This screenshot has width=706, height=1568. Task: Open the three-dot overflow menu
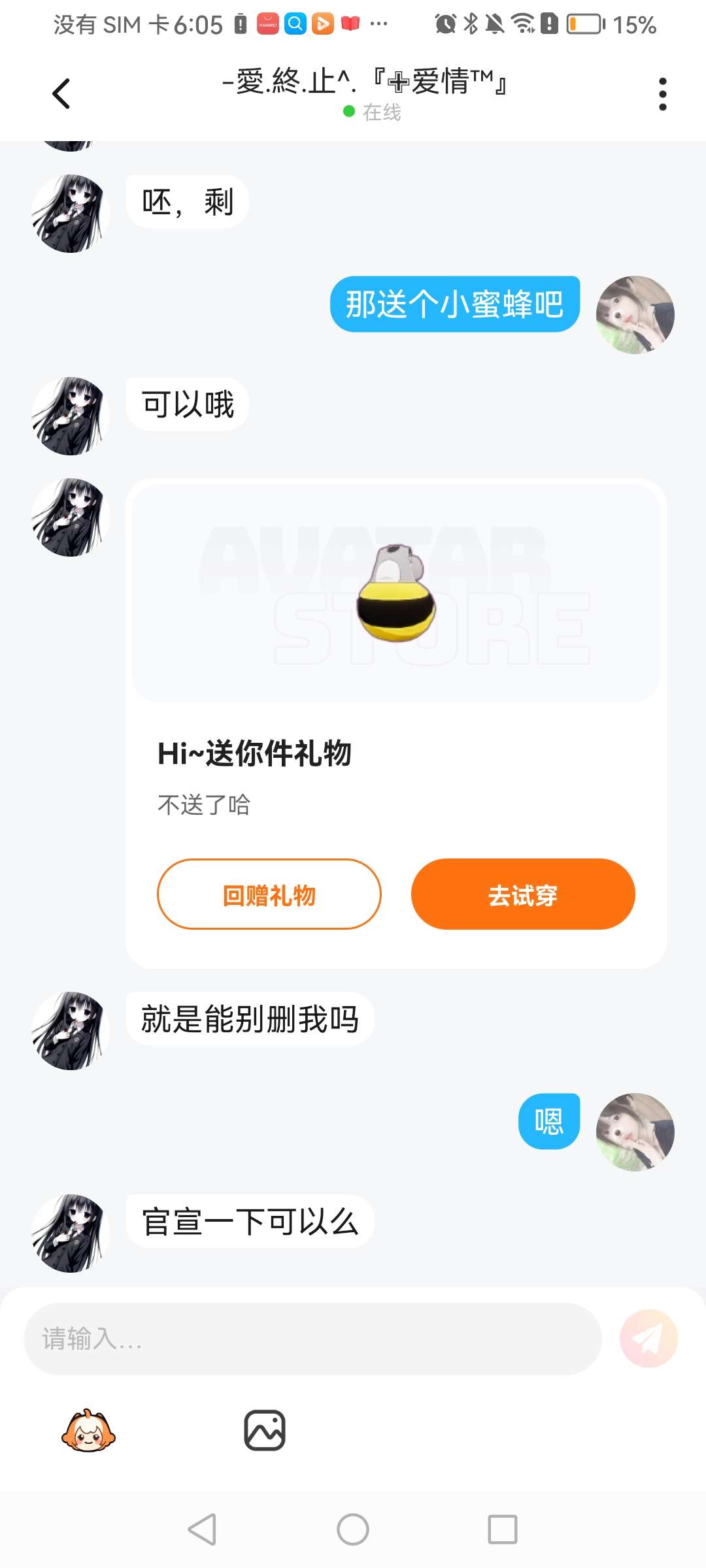pyautogui.click(x=662, y=95)
